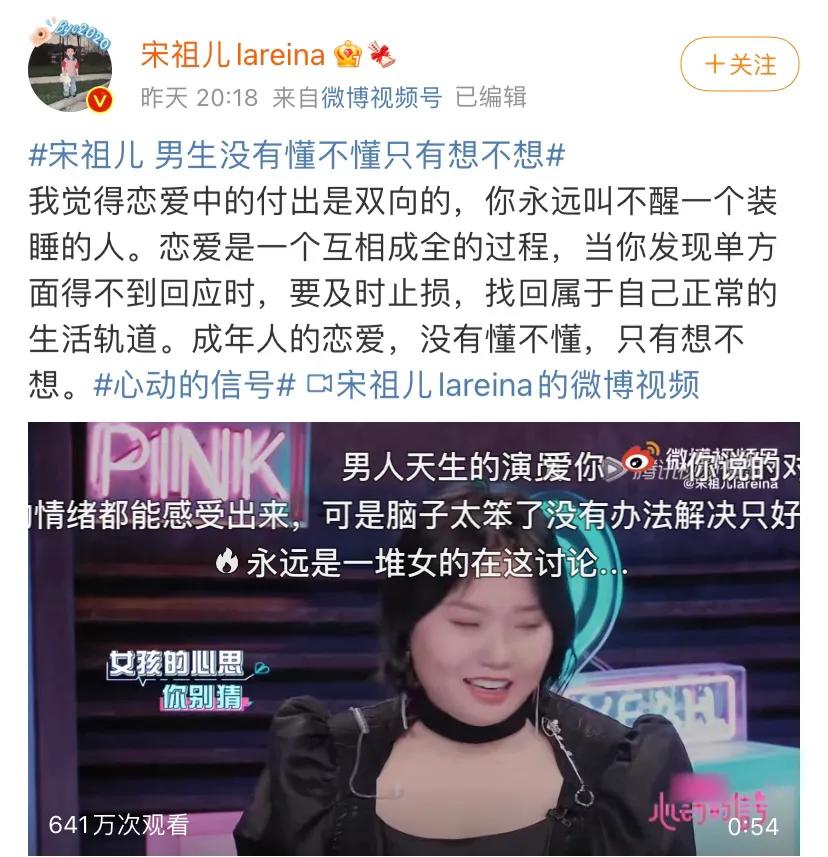Follow 宋祖儿 with the 关注 button
This screenshot has width=828, height=857.
pos(739,65)
